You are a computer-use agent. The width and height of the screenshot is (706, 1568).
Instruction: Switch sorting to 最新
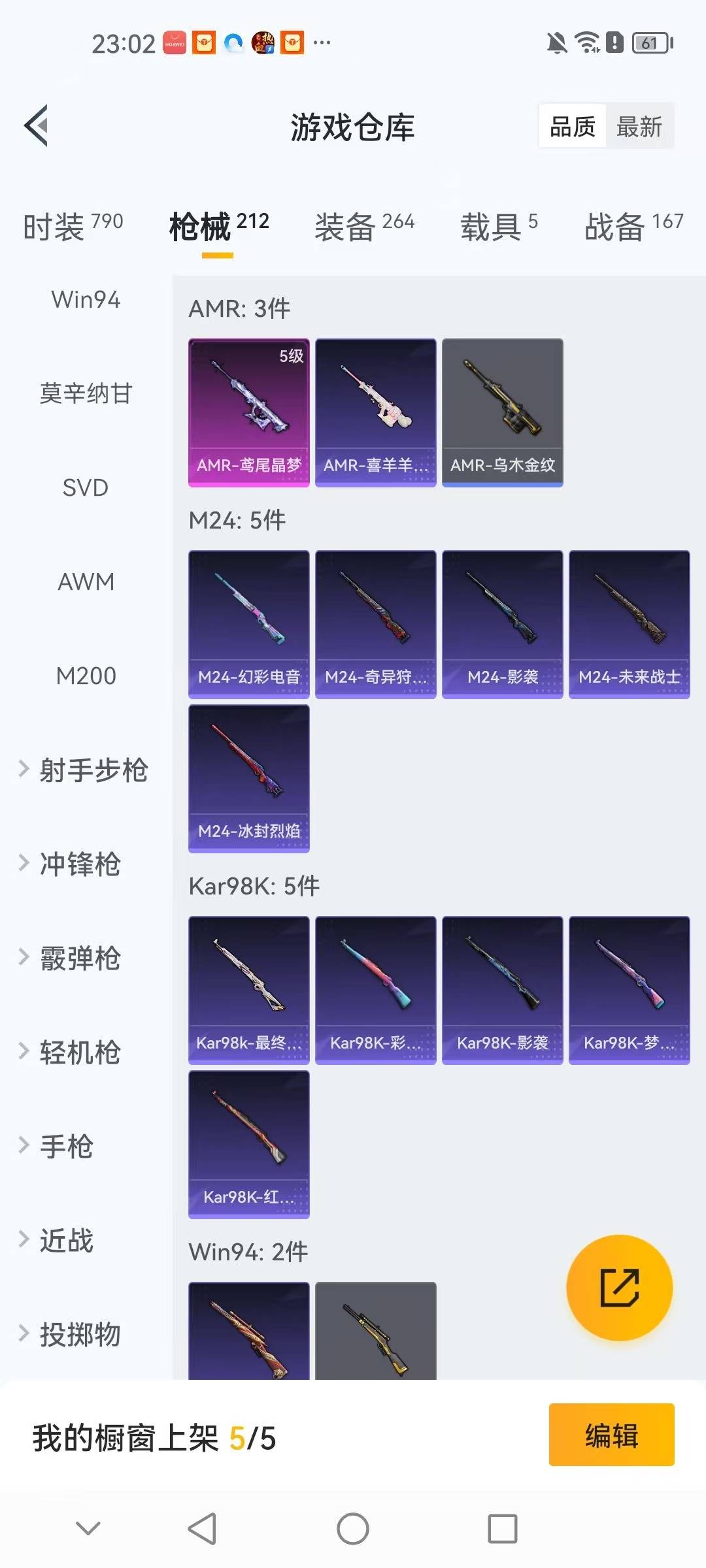(640, 126)
